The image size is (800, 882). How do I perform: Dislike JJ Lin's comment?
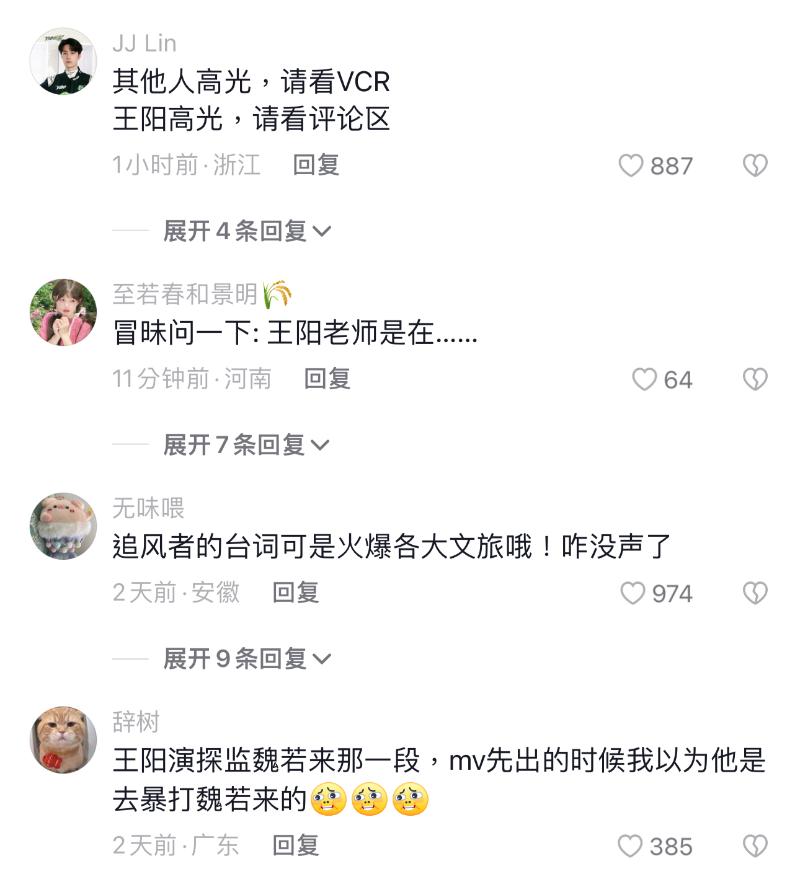point(755,166)
